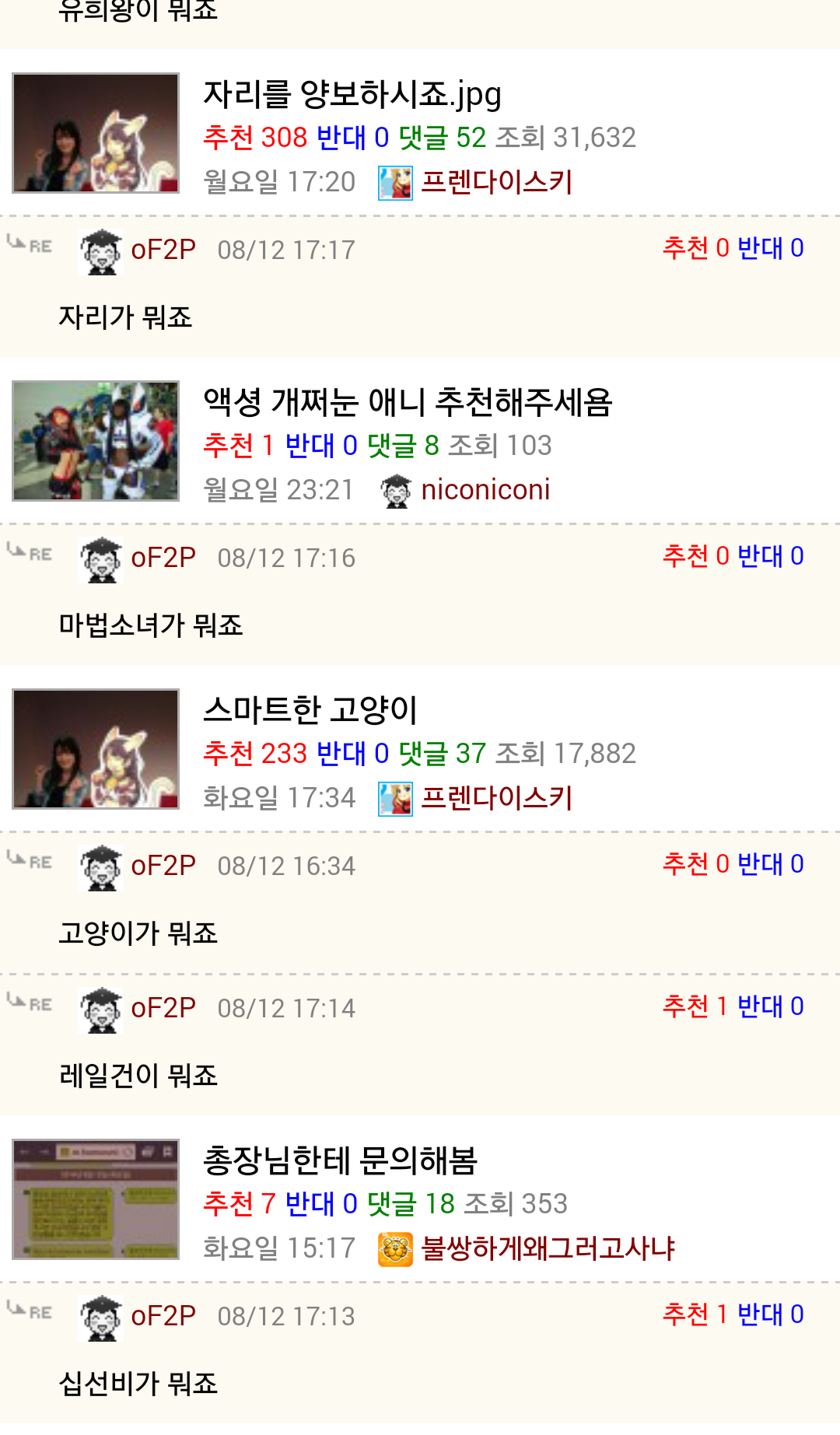Downvote the 마법소녀가 뭐죠 comment
This screenshot has height=1435, width=840.
pos(770,556)
